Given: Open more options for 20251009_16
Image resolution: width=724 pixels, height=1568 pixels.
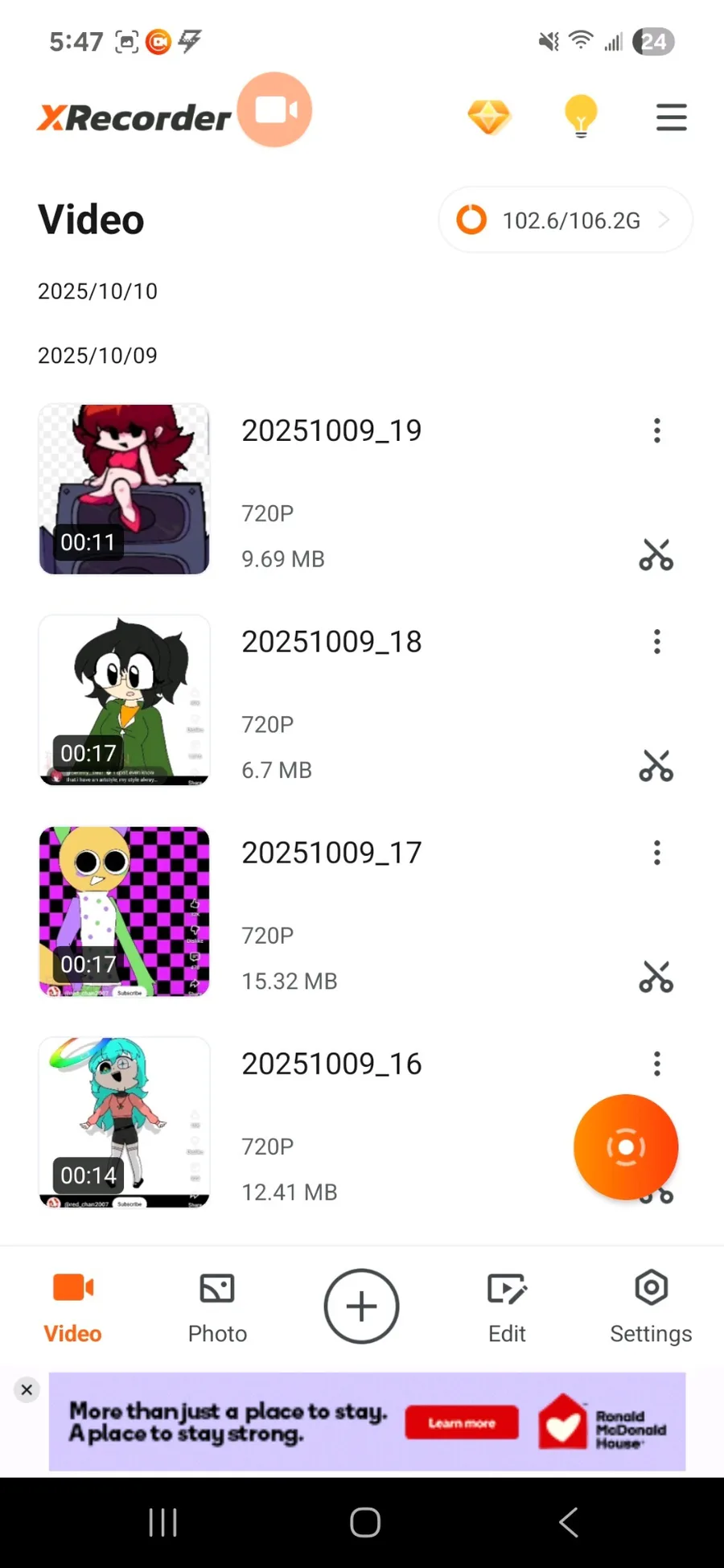Looking at the screenshot, I should point(657,1064).
